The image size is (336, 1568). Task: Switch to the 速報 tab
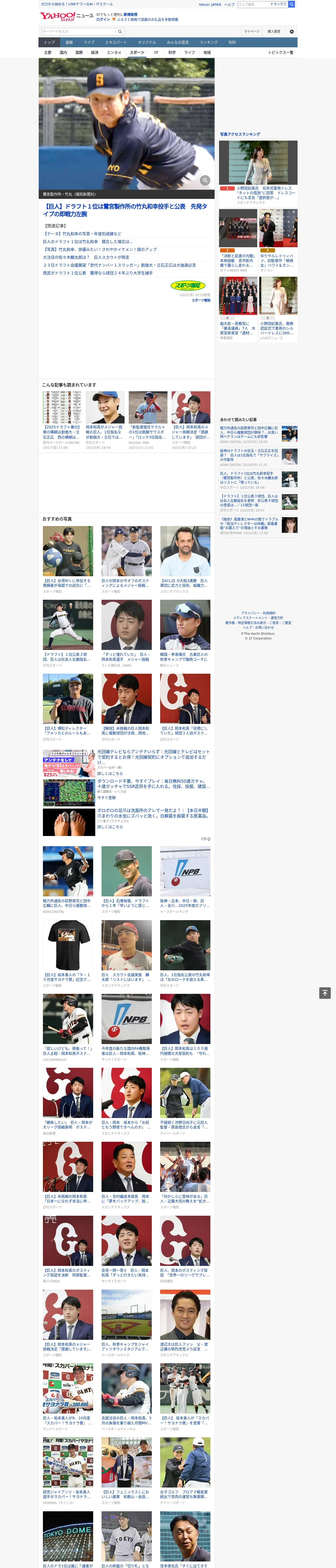click(69, 43)
